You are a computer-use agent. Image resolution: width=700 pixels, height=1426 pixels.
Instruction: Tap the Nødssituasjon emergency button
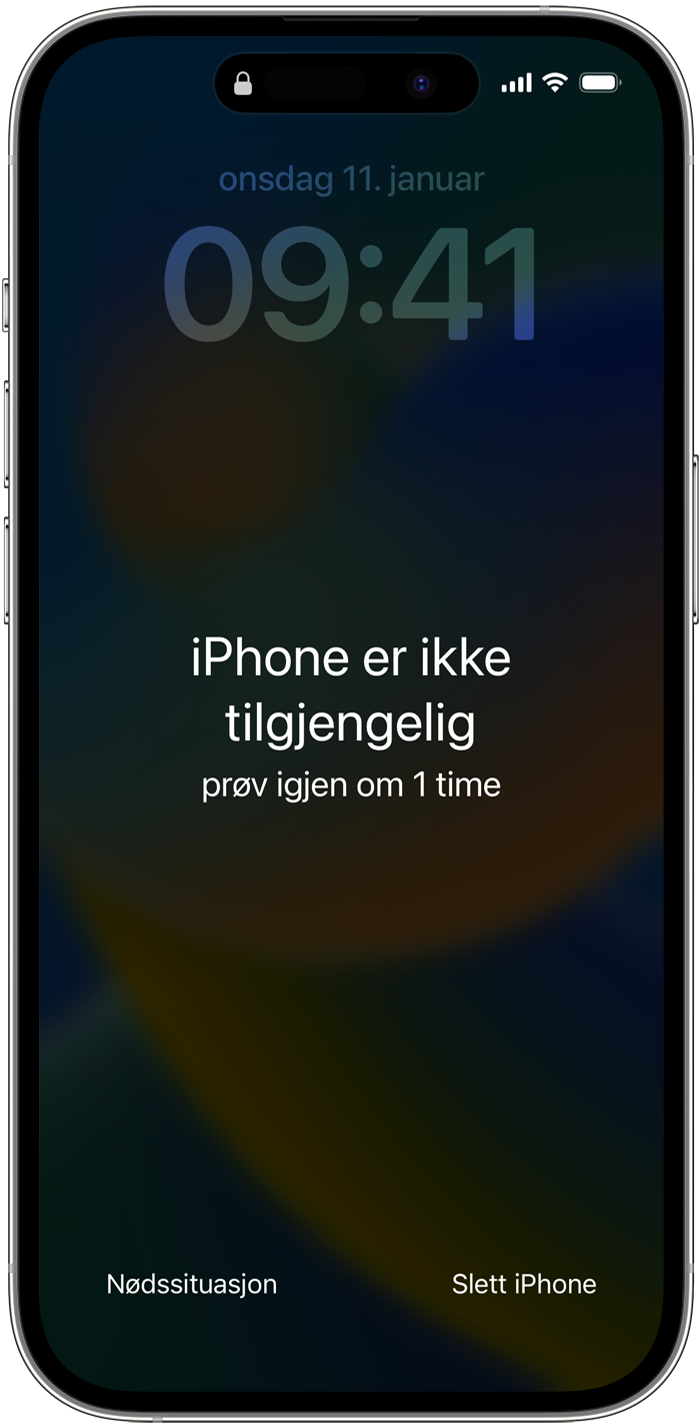coord(191,1284)
